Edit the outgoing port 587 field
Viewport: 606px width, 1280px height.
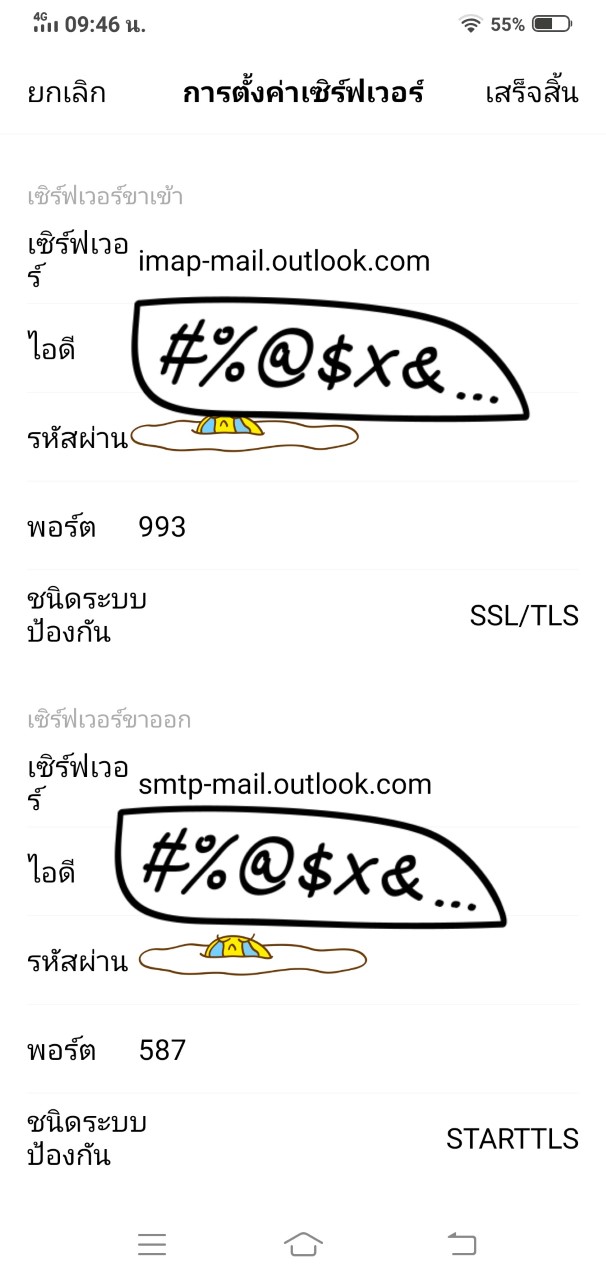163,1050
